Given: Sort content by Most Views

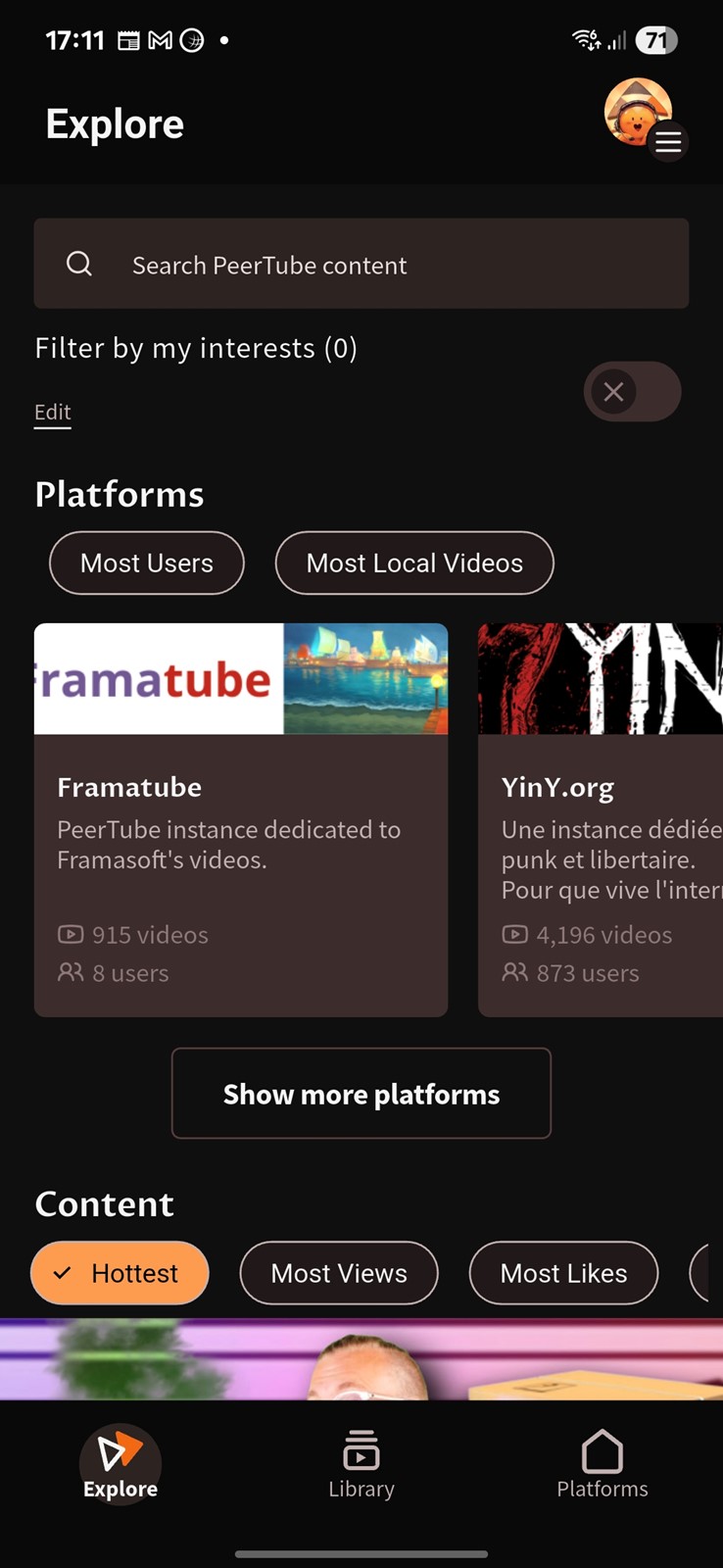Looking at the screenshot, I should tap(339, 1273).
